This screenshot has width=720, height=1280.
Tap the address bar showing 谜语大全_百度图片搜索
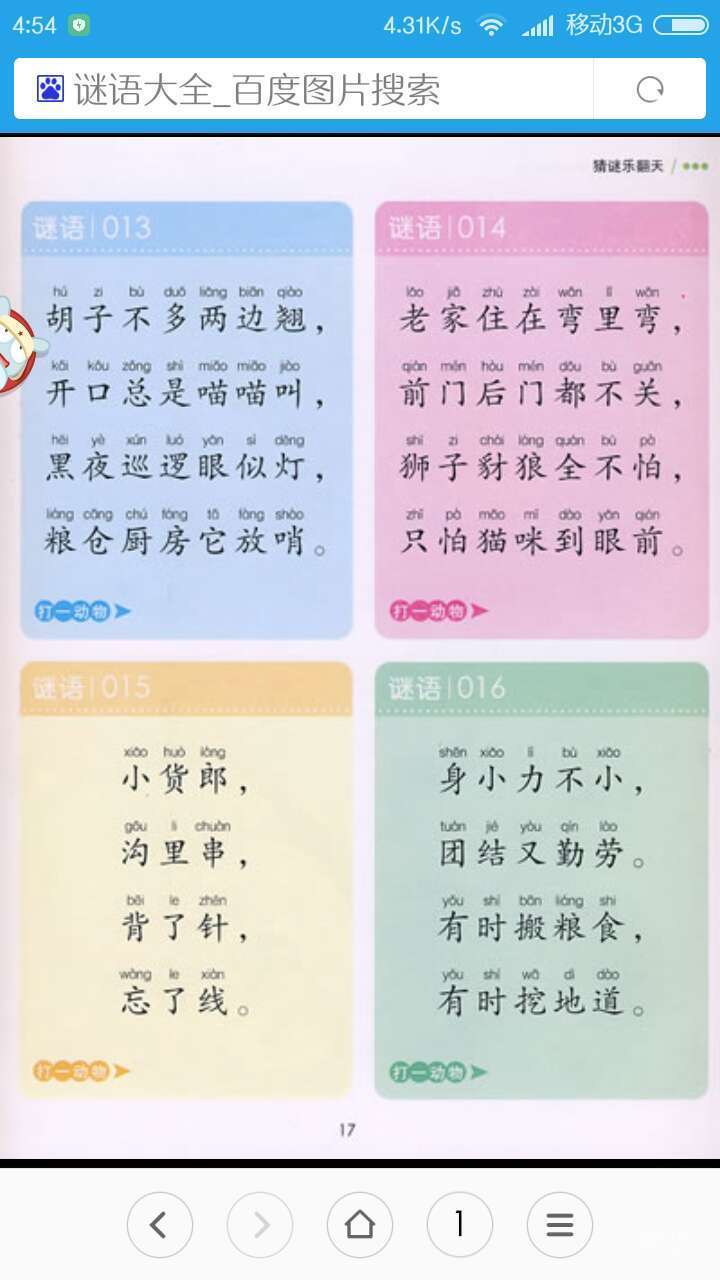pyautogui.click(x=300, y=90)
